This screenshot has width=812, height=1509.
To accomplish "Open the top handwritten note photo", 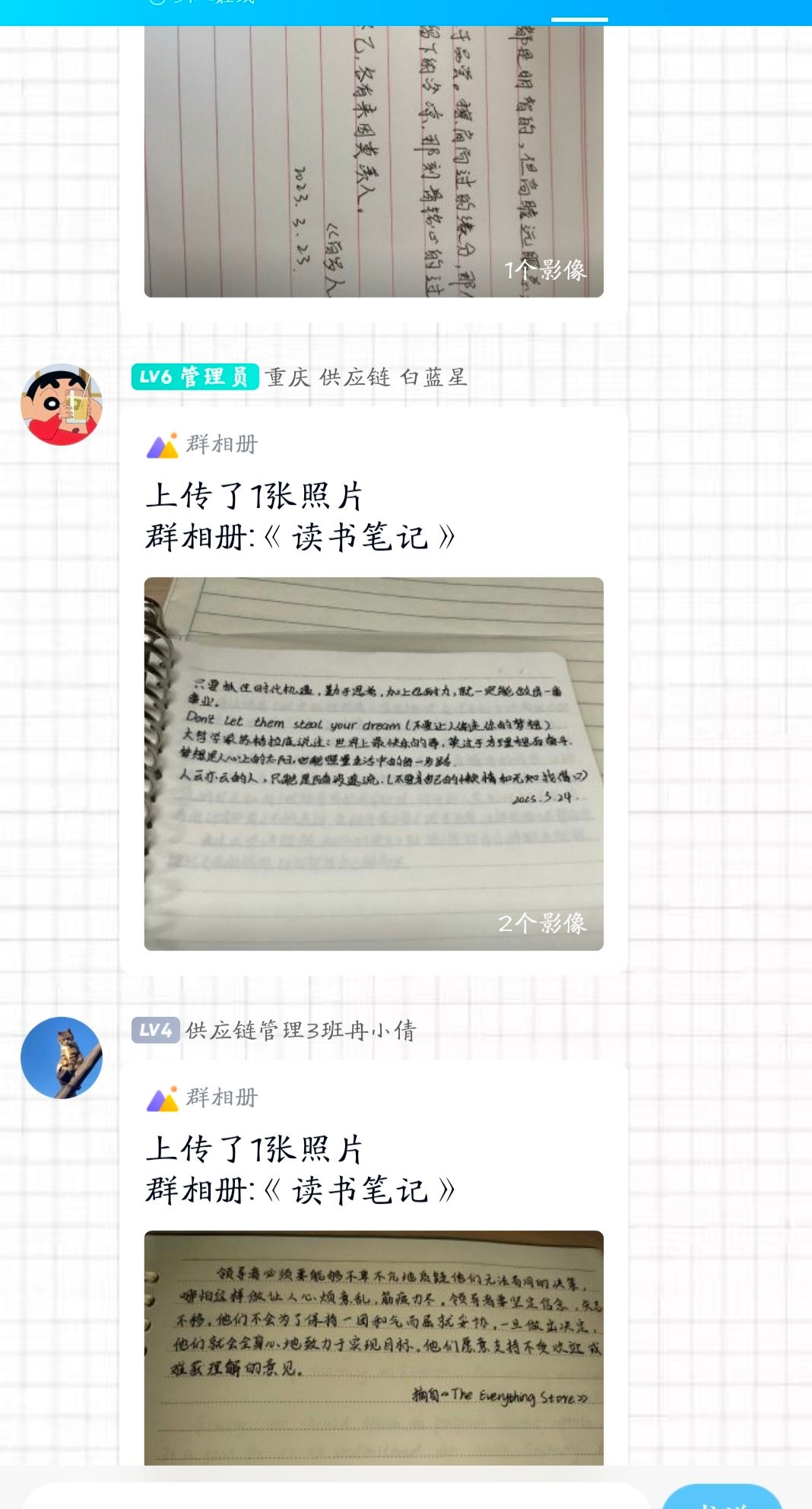I will [373, 161].
